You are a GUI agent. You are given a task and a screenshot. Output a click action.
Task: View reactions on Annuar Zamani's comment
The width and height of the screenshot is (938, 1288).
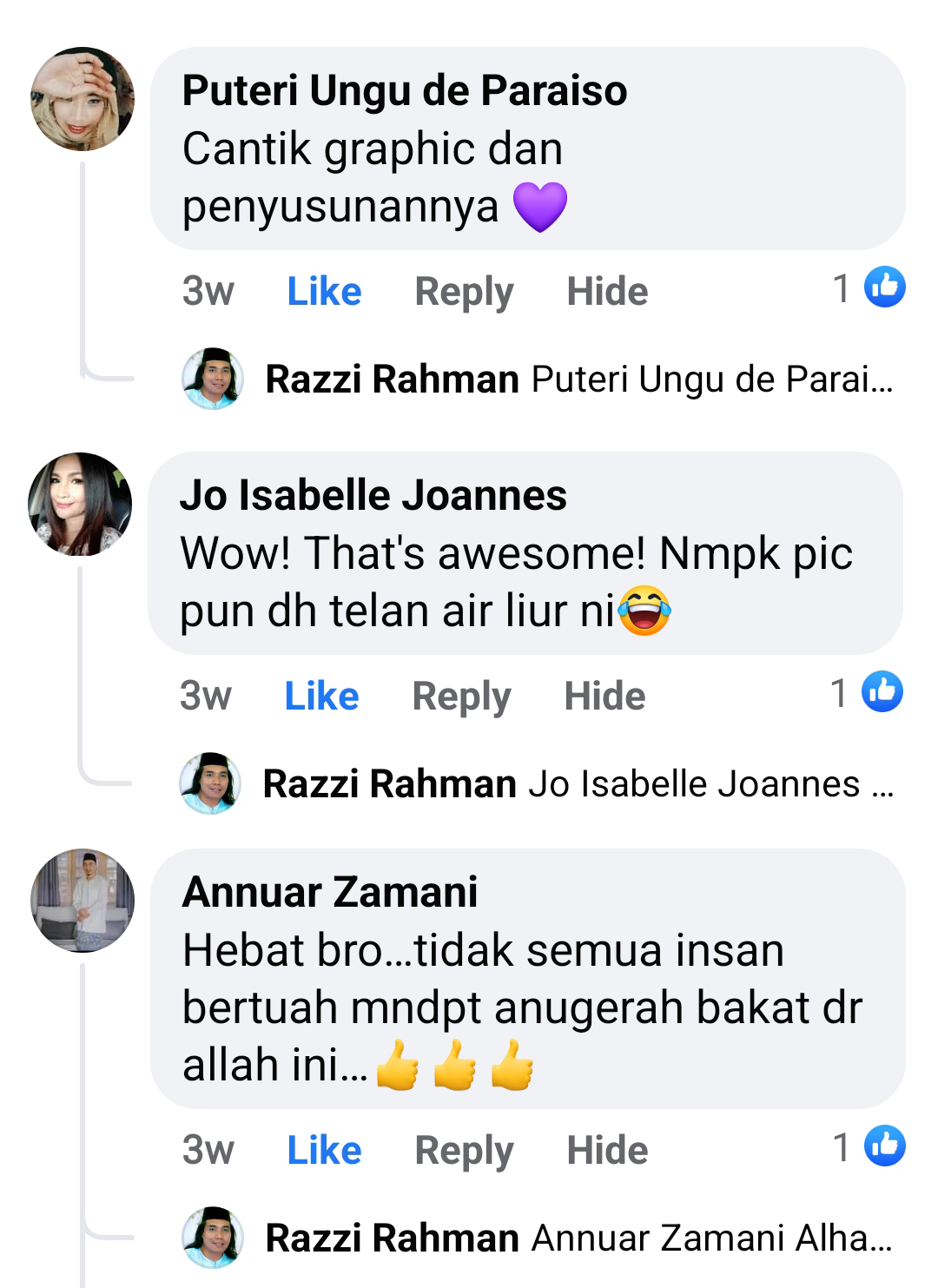coord(870,1146)
